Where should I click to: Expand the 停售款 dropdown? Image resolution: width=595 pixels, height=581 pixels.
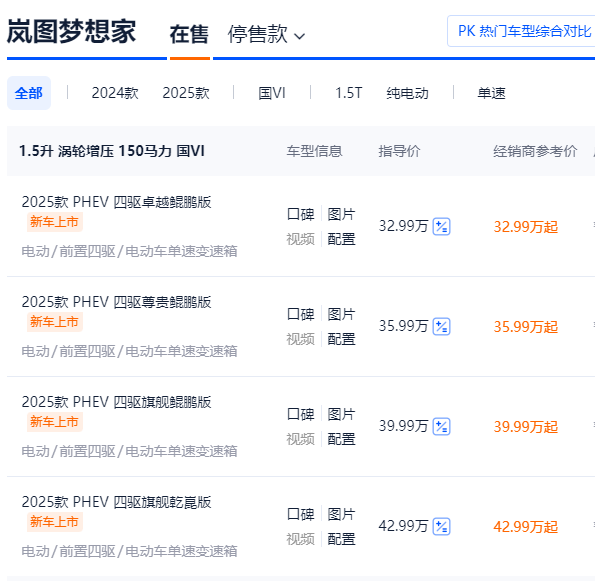(266, 35)
